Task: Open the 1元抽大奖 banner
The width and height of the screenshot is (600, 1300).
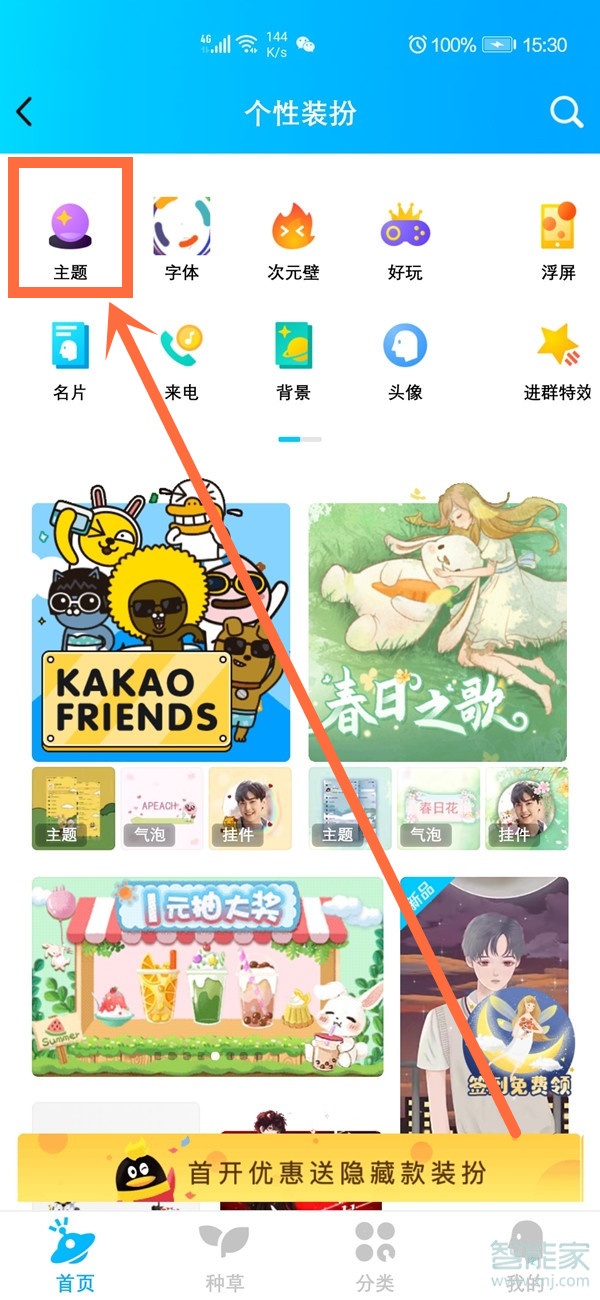Action: click(207, 976)
